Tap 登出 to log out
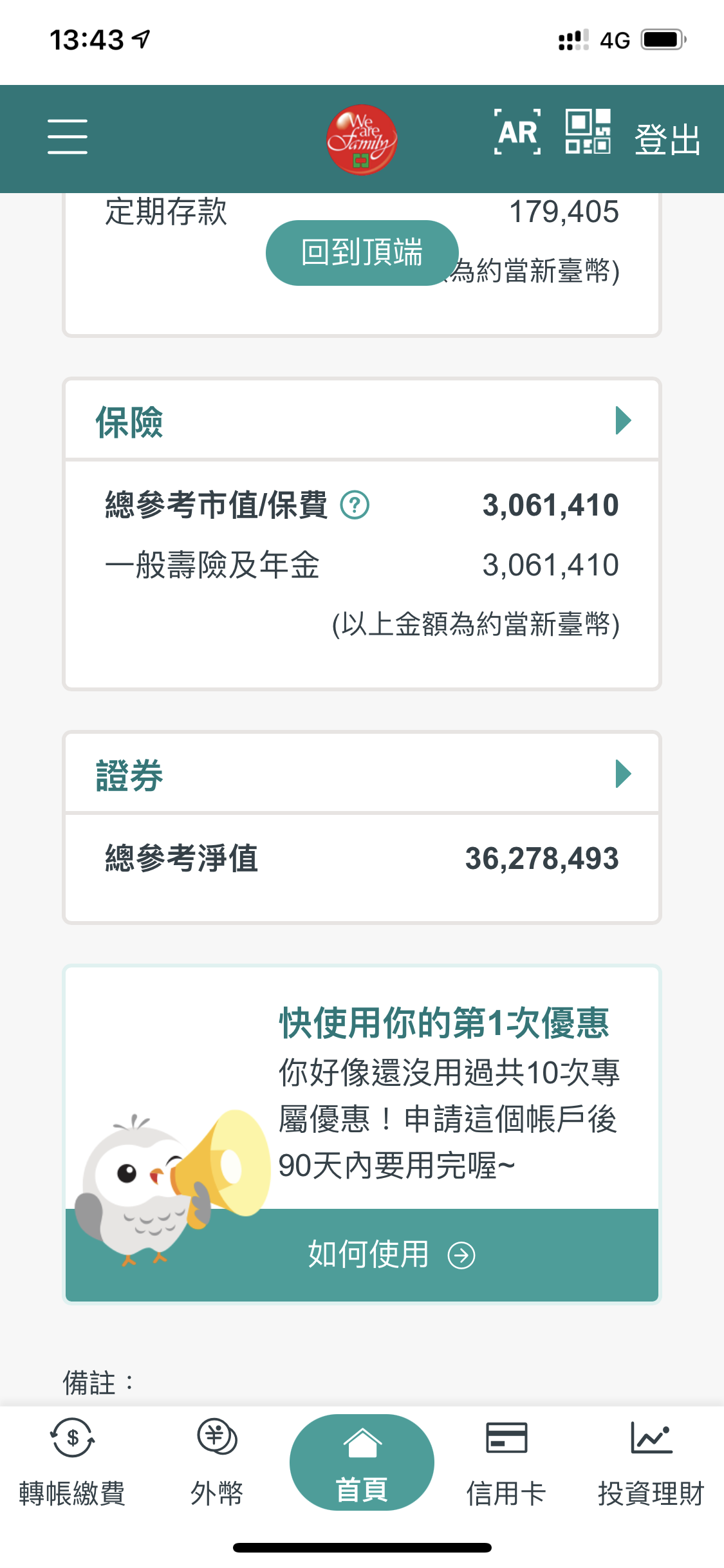724x1568 pixels. point(667,139)
